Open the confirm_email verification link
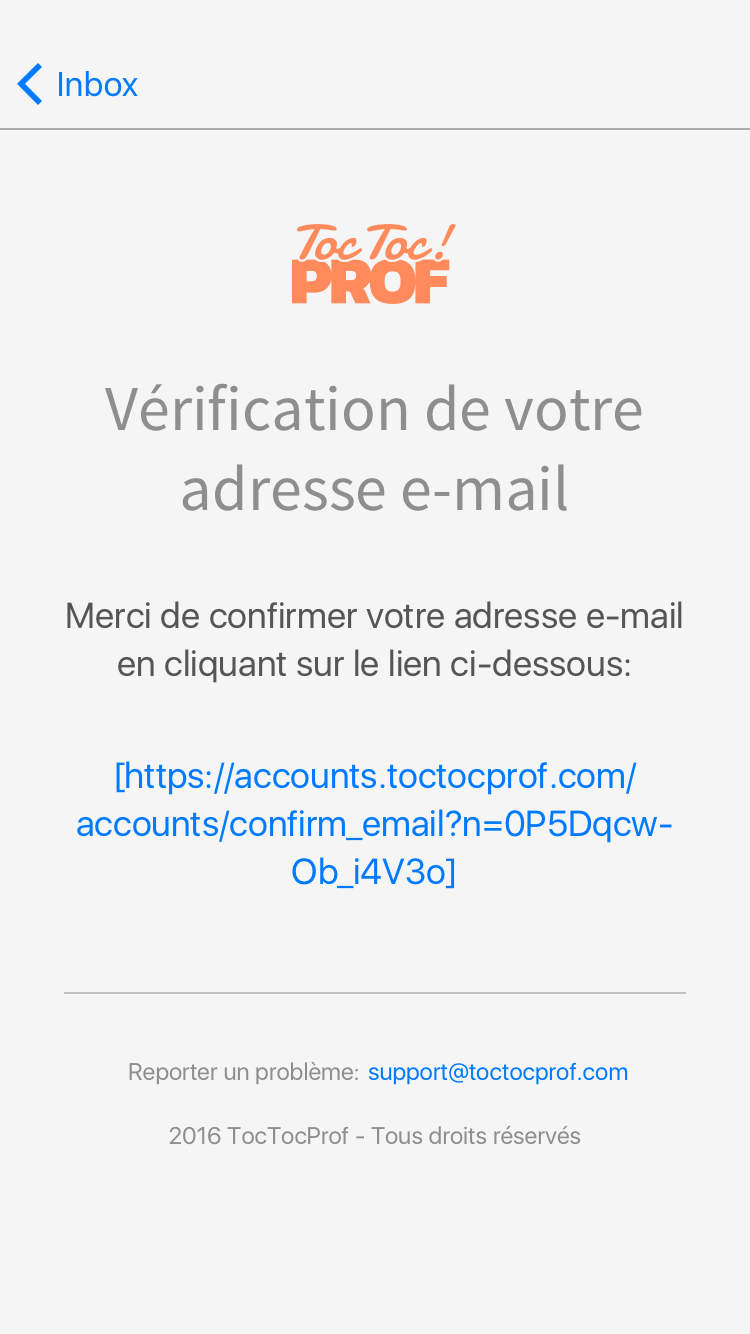The image size is (750, 1334). coord(374,824)
